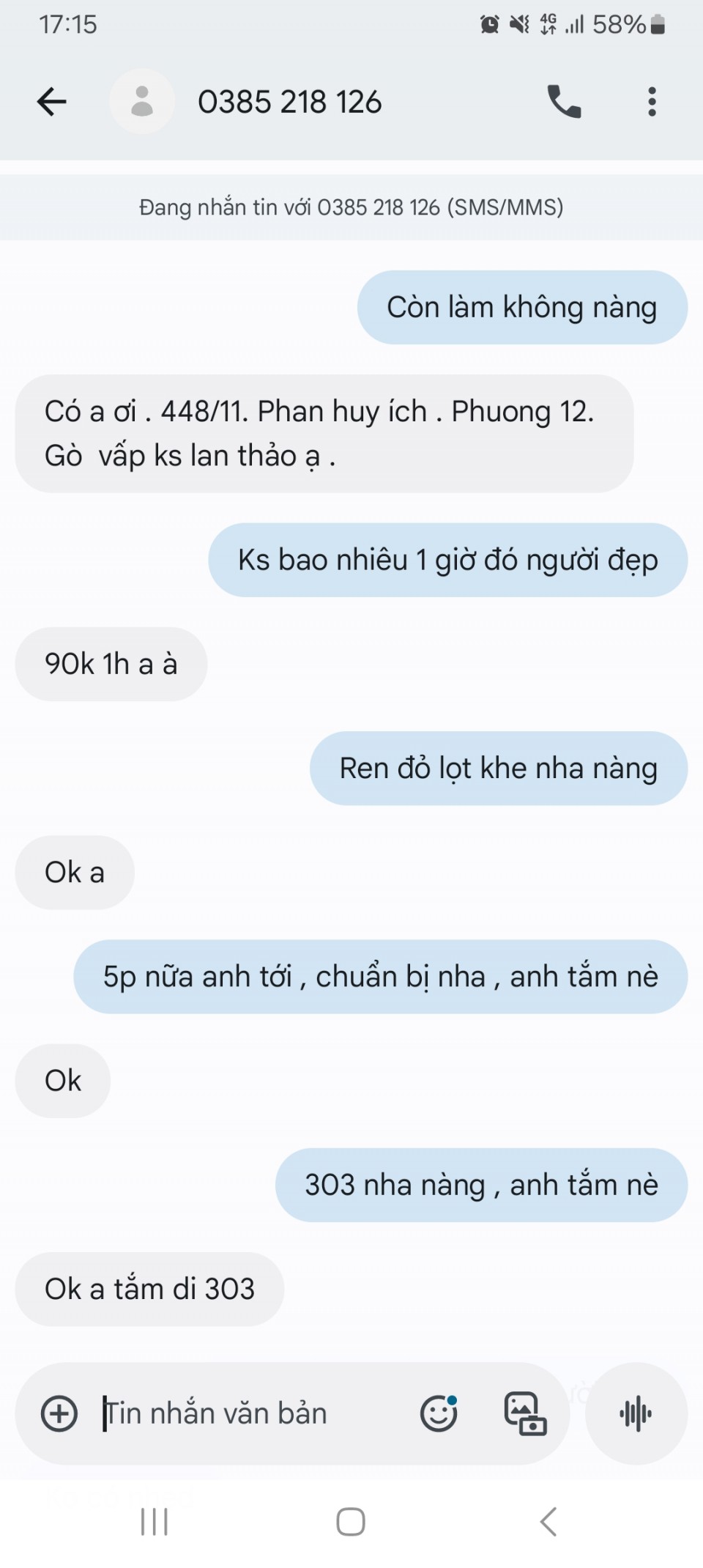Open the emoji picker
This screenshot has width=703, height=1568.
(439, 1413)
